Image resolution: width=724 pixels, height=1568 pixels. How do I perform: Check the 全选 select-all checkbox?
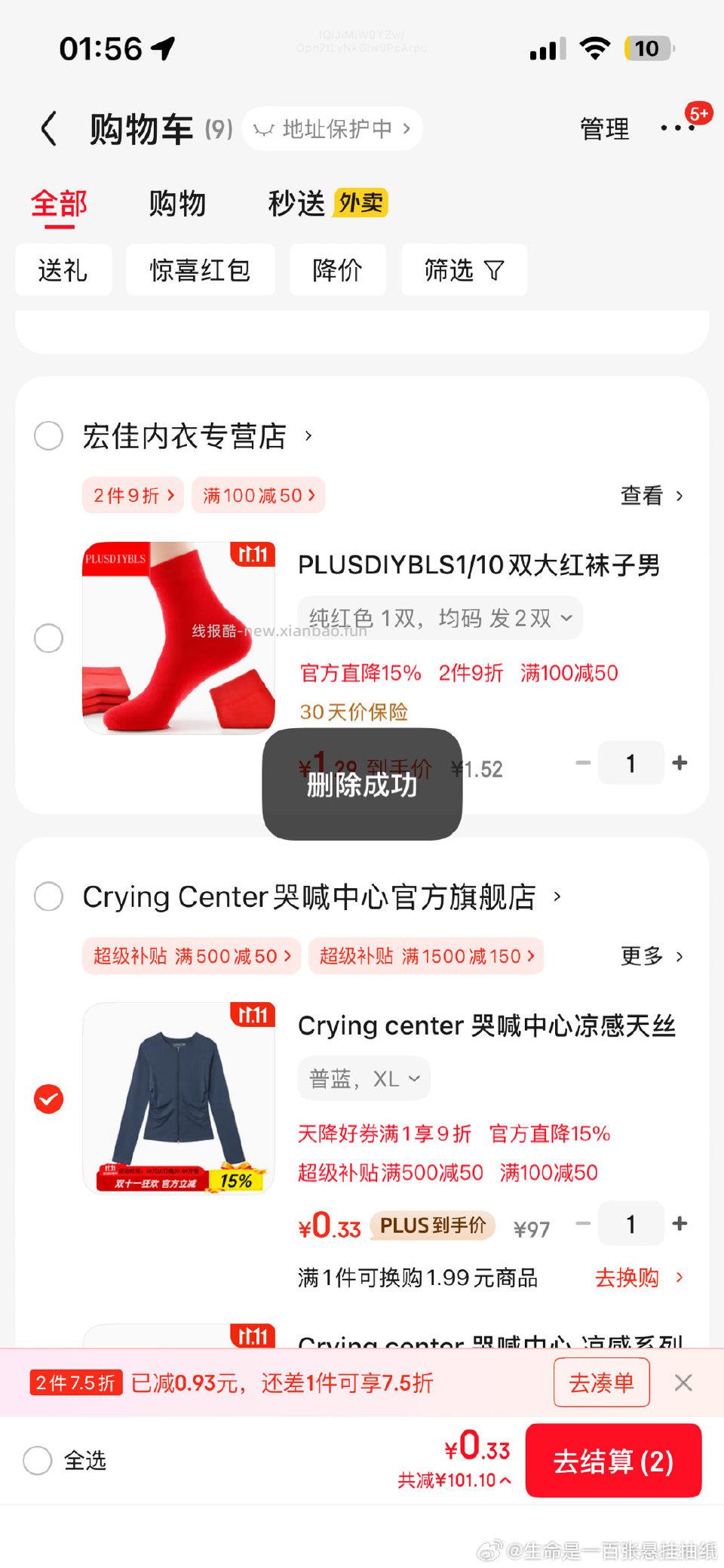[38, 1462]
